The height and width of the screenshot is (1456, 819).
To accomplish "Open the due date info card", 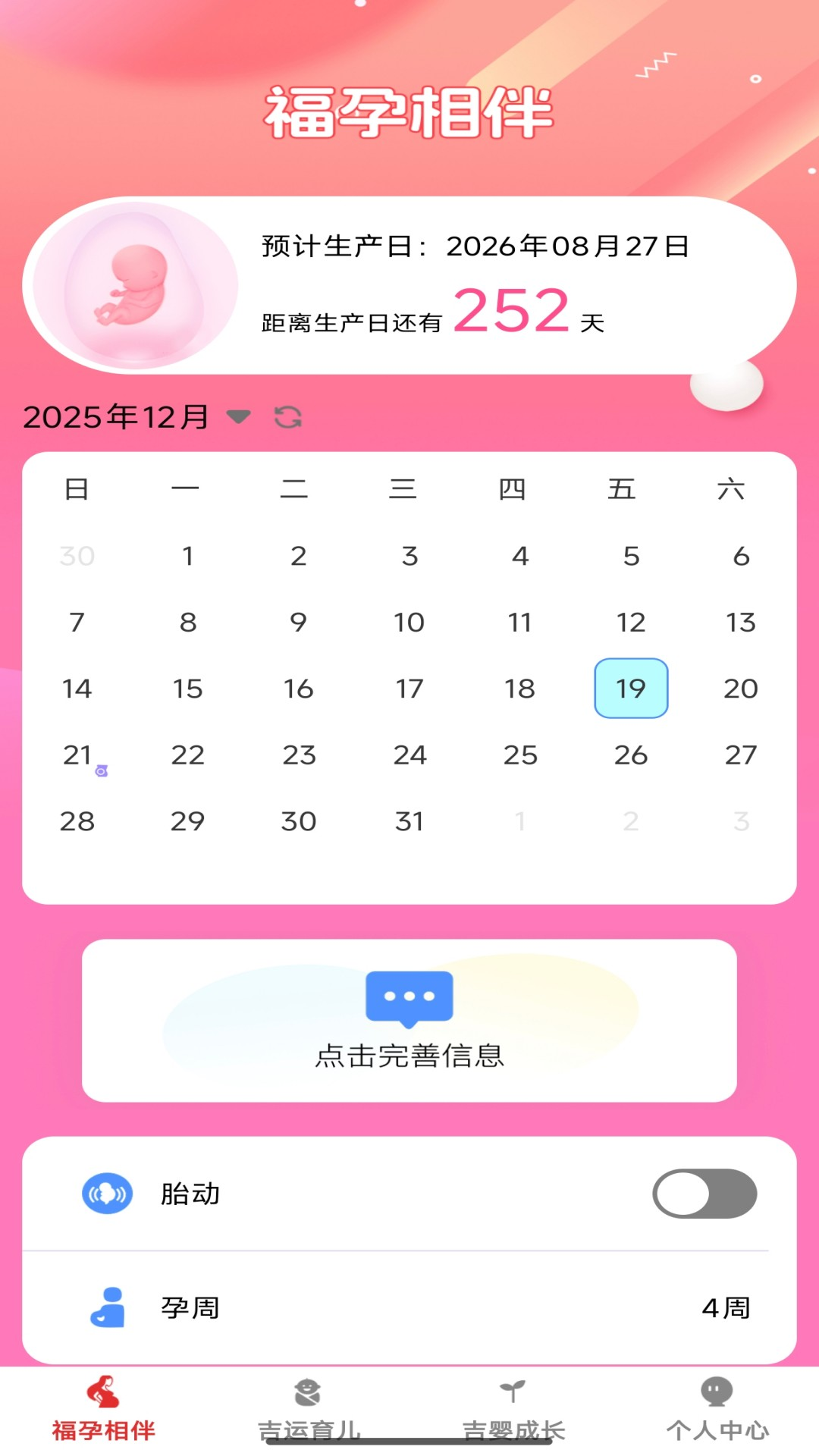I will (x=409, y=285).
